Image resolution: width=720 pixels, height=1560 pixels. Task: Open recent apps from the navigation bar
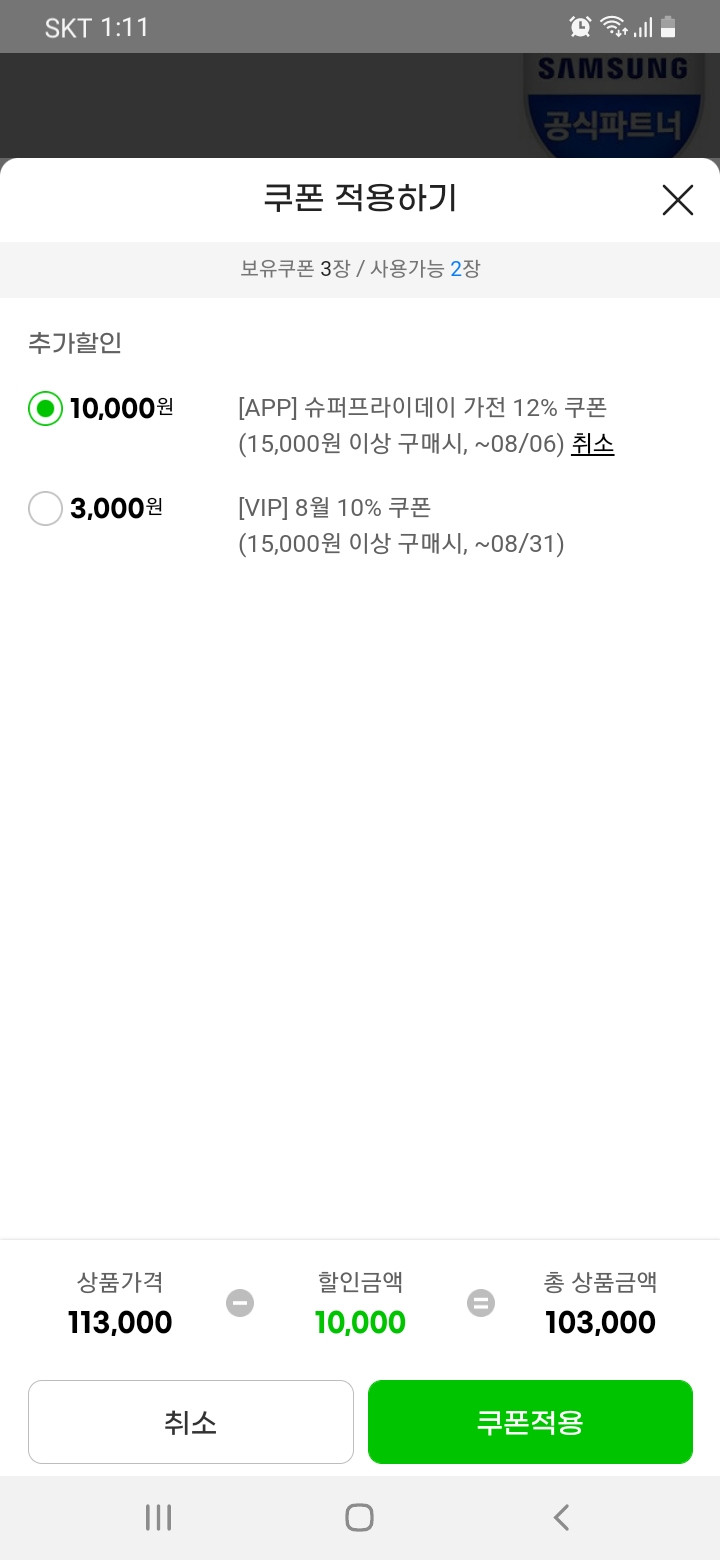coord(158,1517)
